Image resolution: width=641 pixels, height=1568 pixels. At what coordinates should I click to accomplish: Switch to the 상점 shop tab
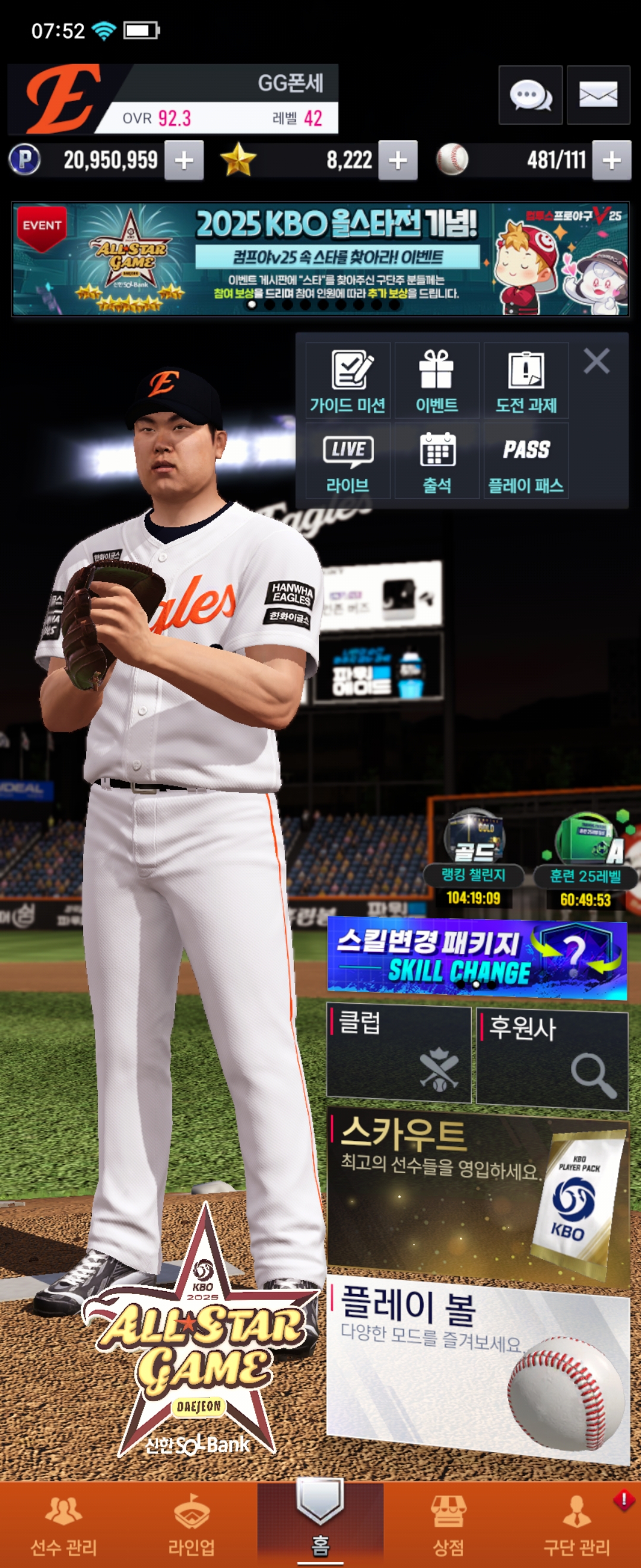pyautogui.click(x=448, y=1524)
